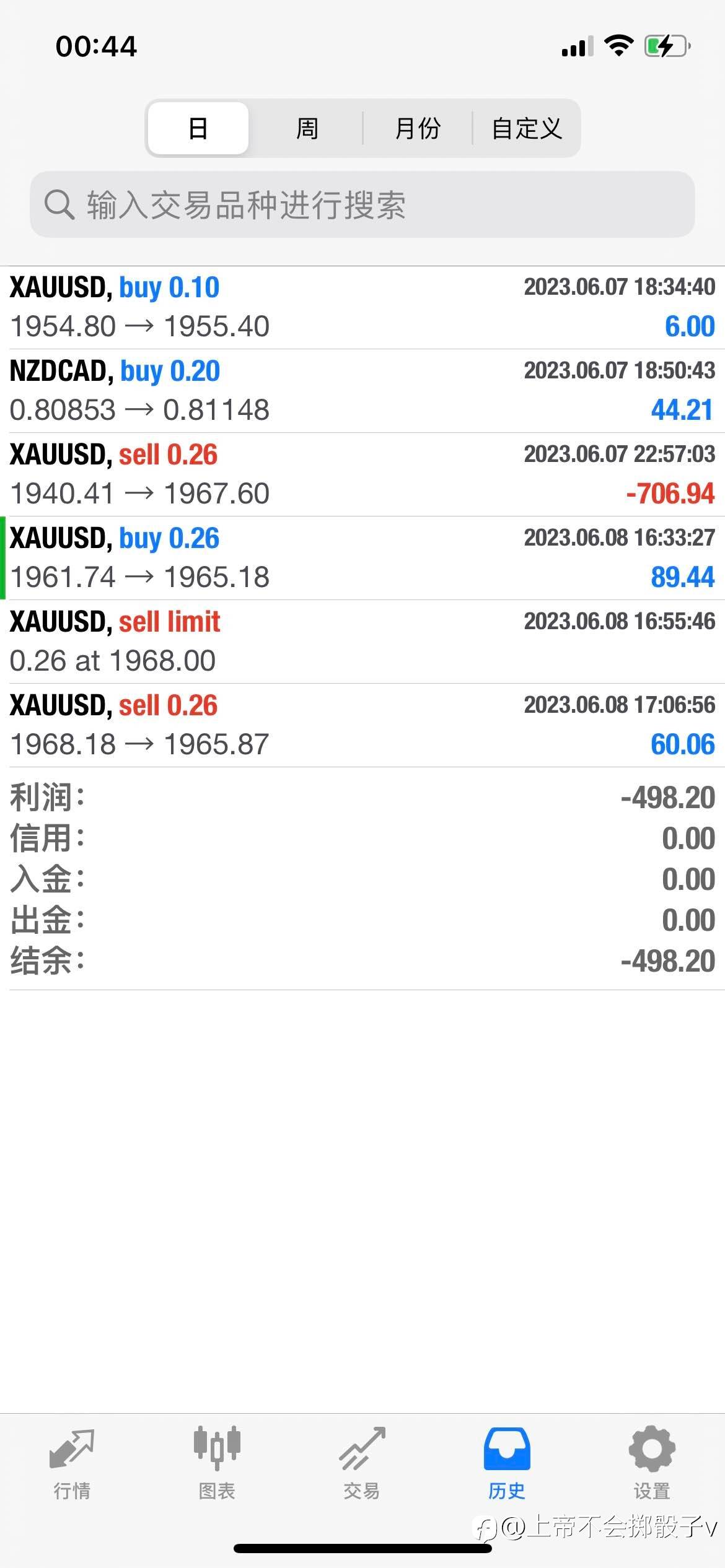
Task: Choose the 自定义 custom period
Action: point(526,128)
